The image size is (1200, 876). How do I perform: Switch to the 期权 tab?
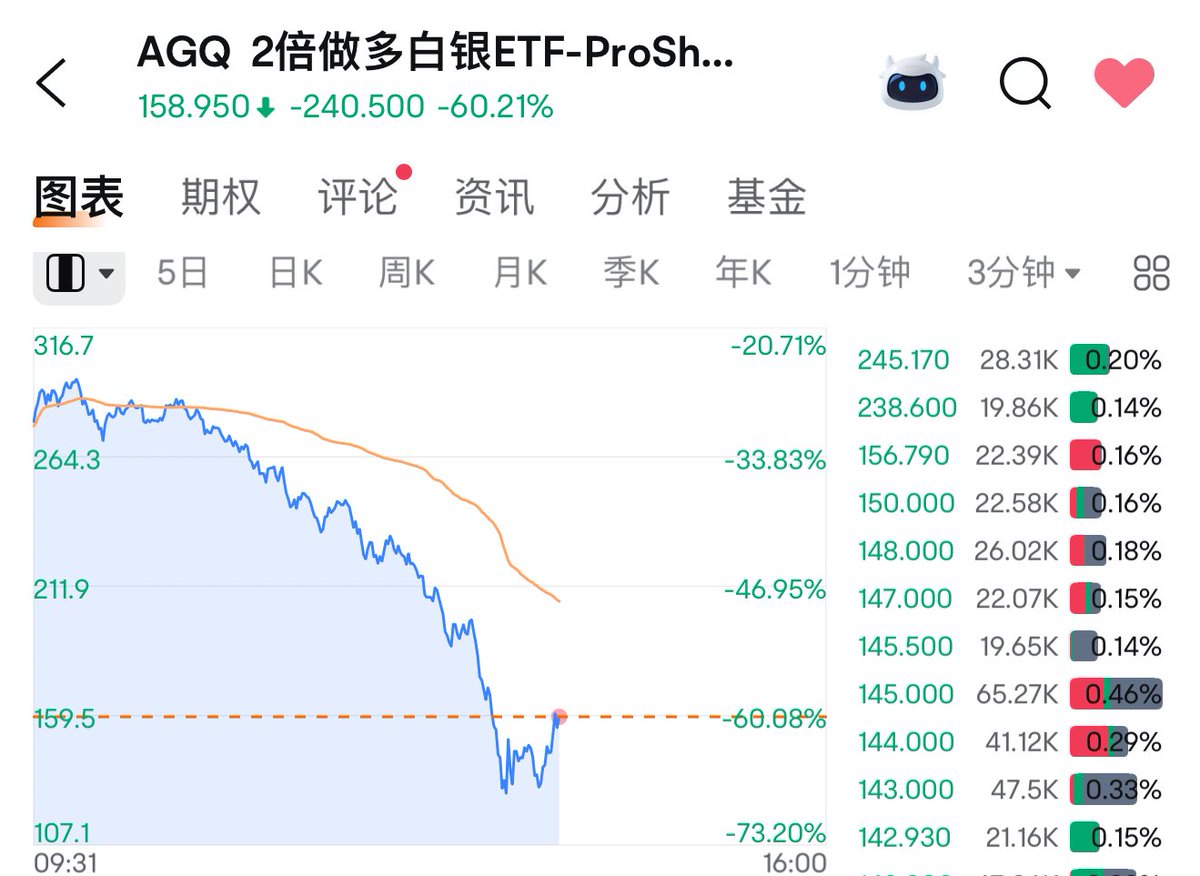point(221,197)
